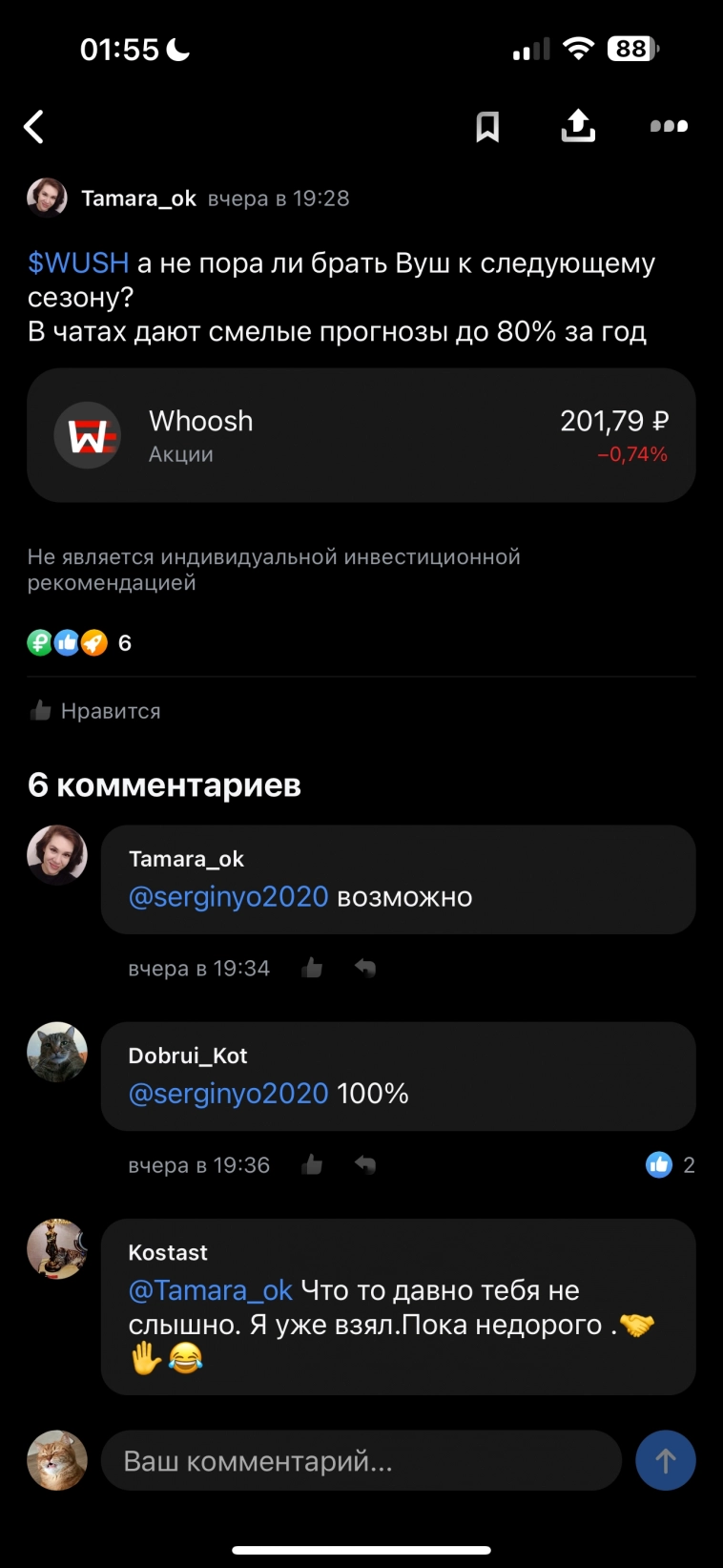Toggle the like on Dobrui_Kot's comment

[x=312, y=1164]
